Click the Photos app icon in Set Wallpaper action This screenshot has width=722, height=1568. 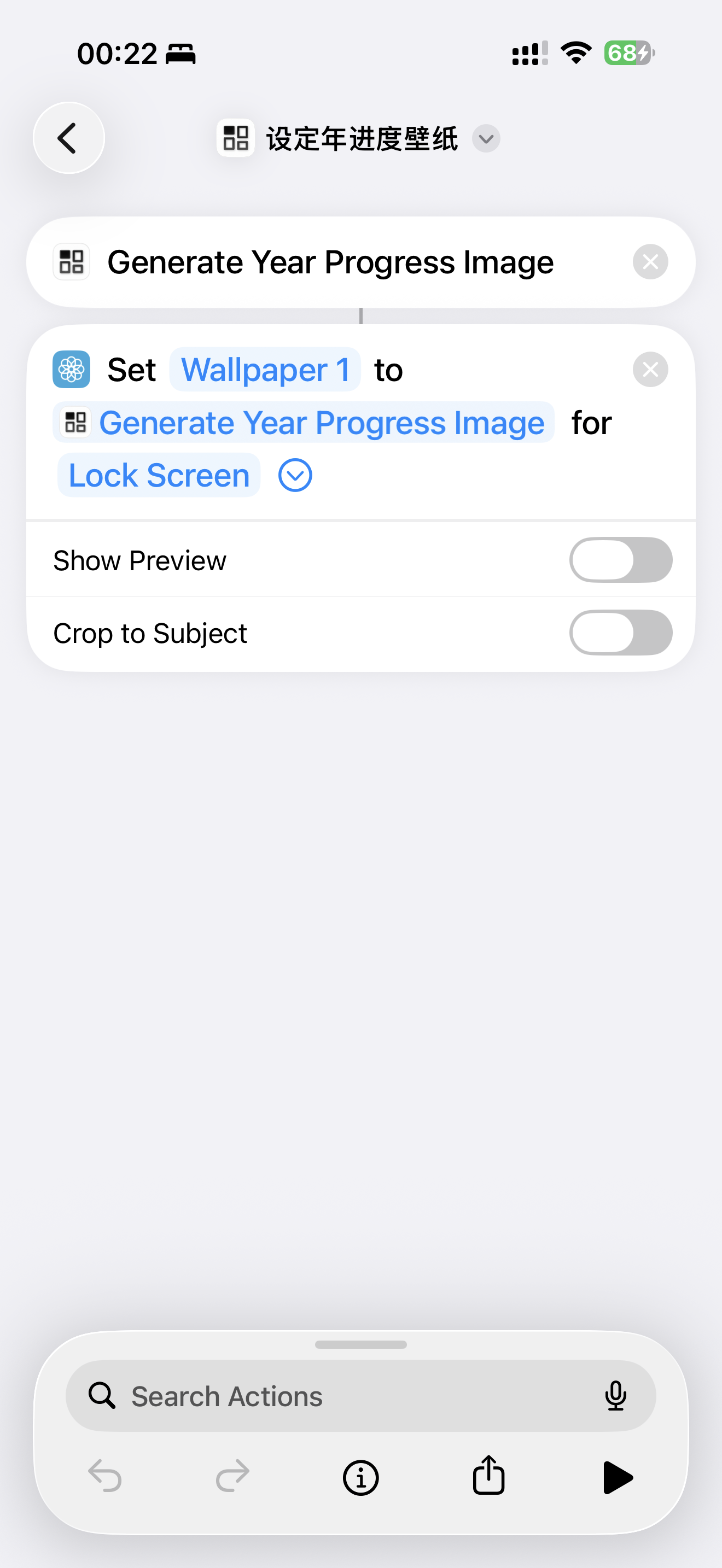pos(71,369)
